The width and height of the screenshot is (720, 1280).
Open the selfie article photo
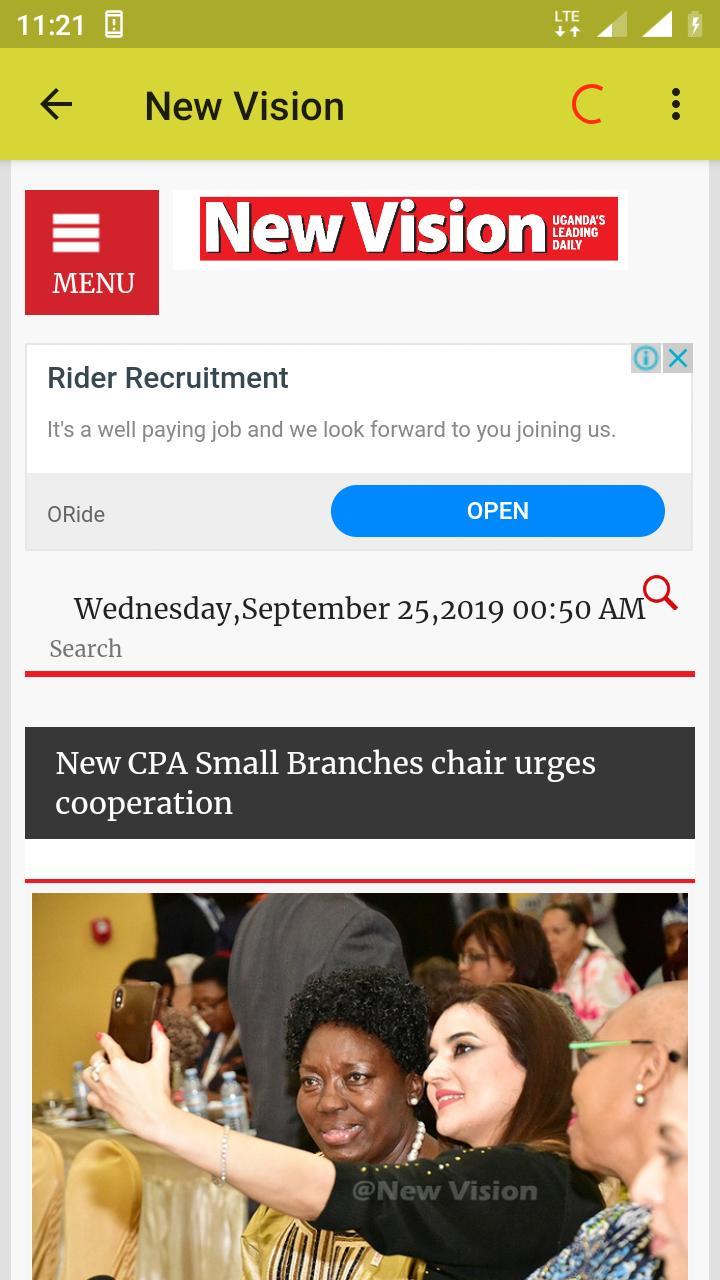359,1085
